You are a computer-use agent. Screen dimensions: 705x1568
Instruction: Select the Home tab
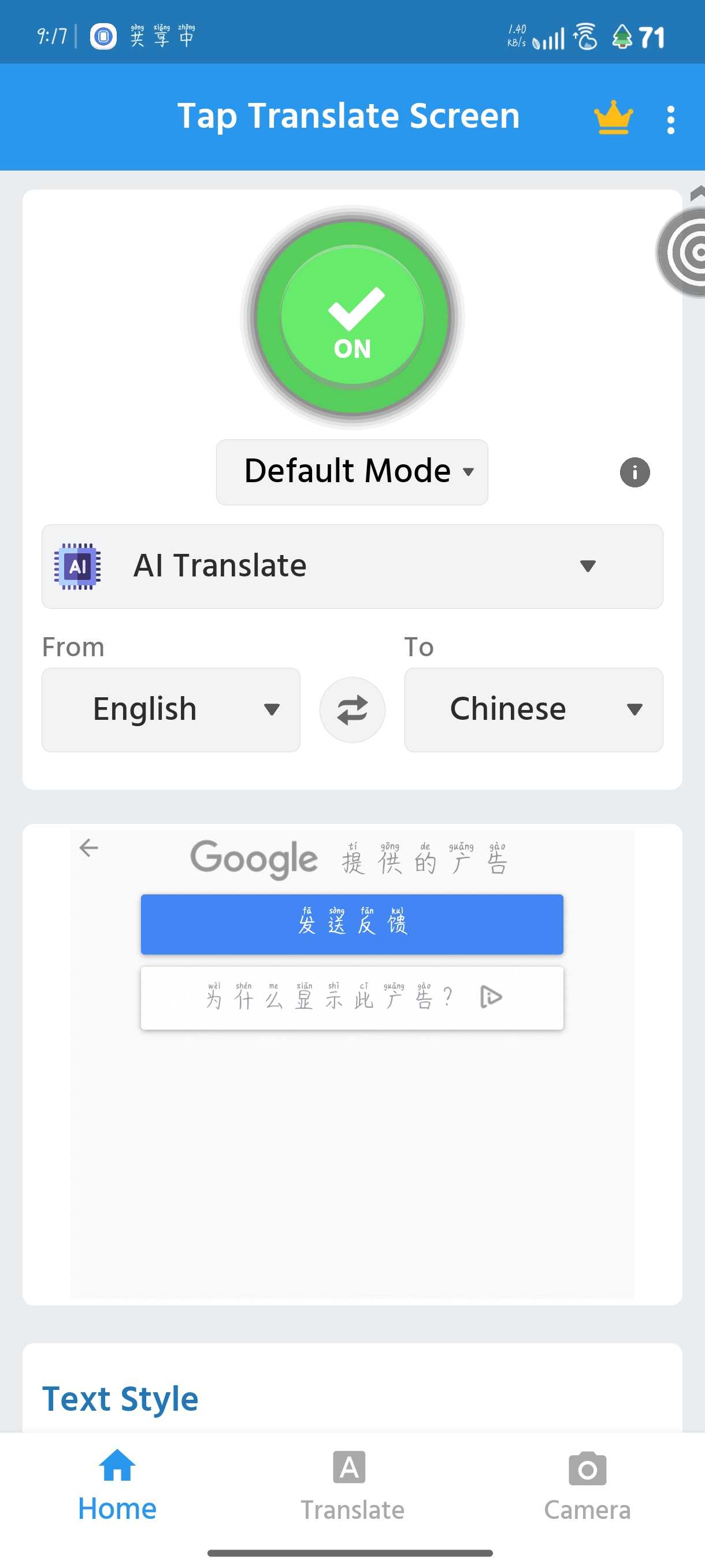click(117, 1485)
